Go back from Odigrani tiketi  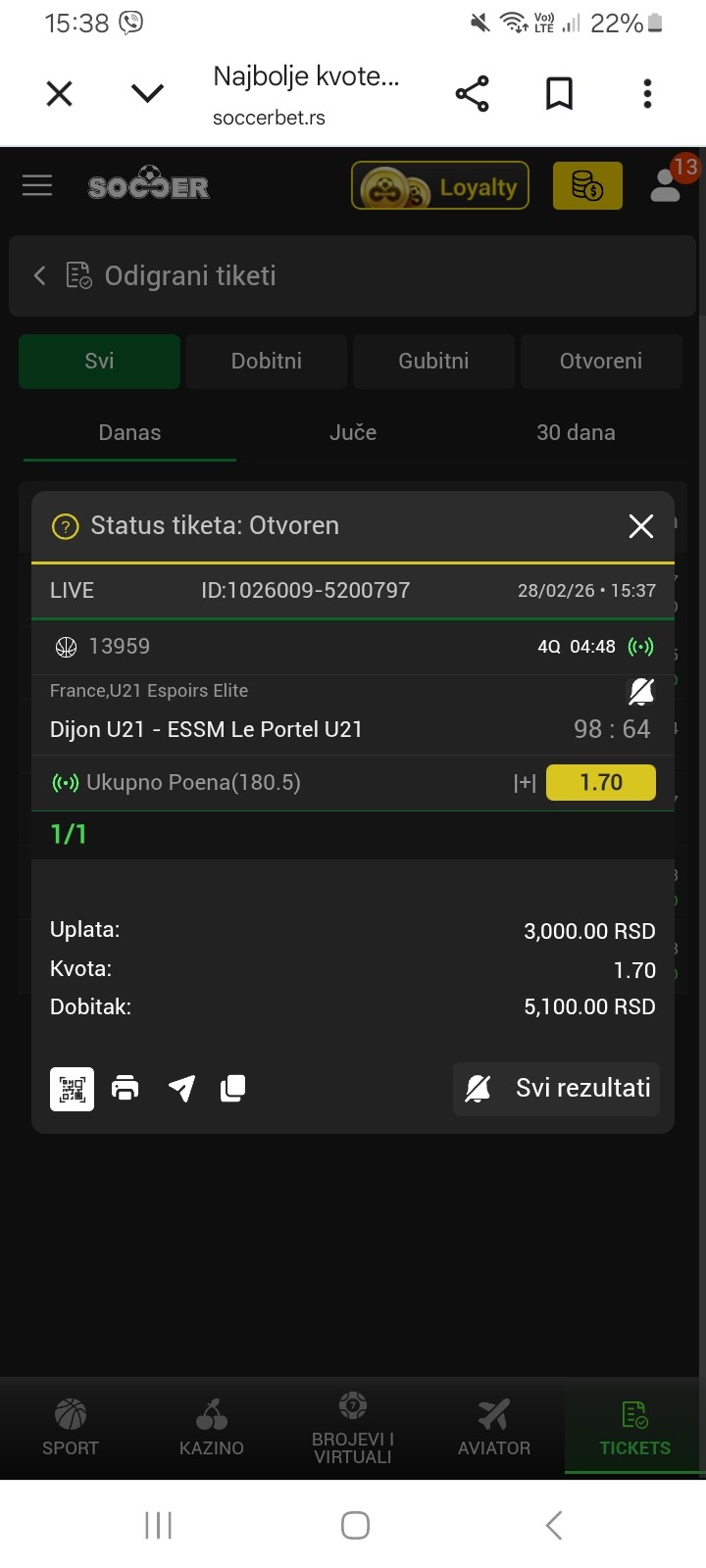(x=40, y=276)
